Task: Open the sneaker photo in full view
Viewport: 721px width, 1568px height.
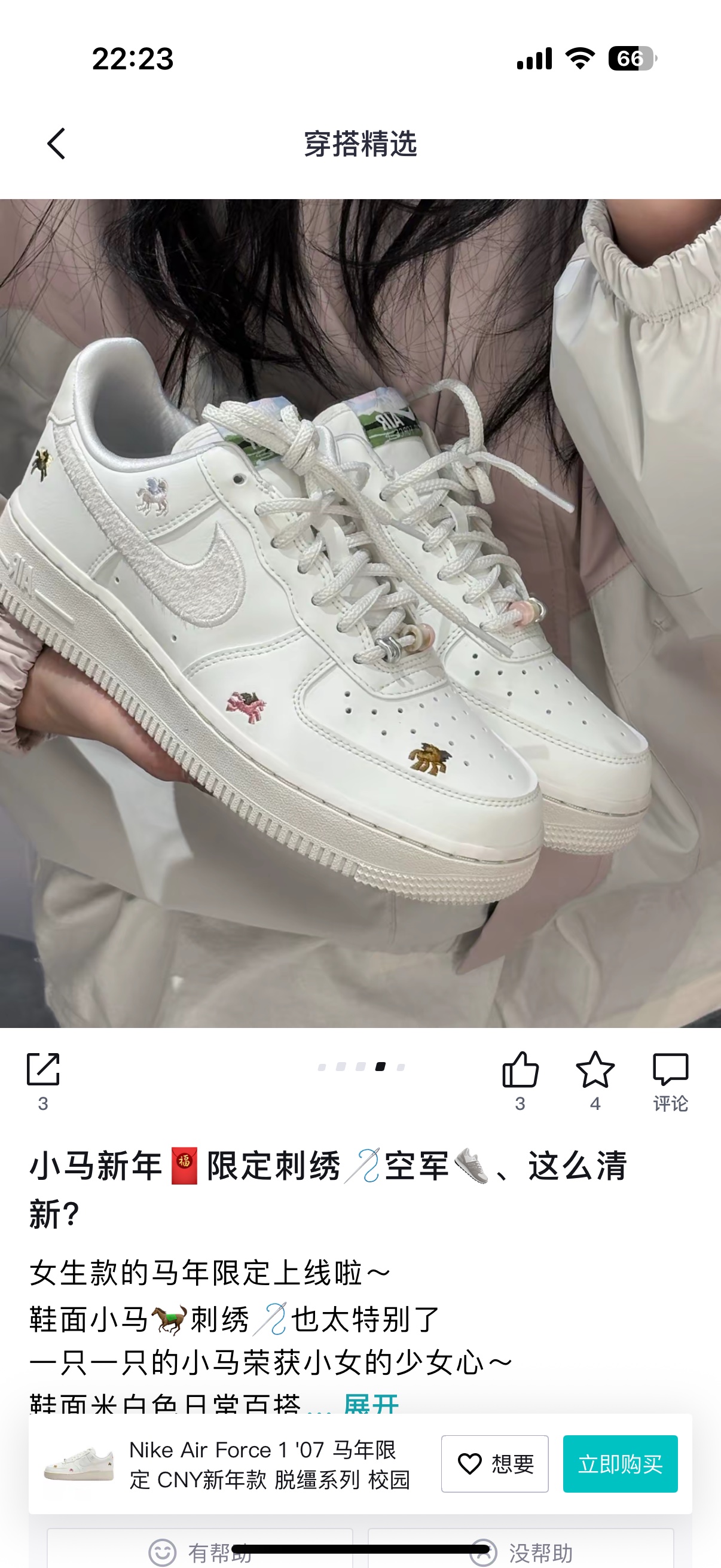Action: pos(360,613)
